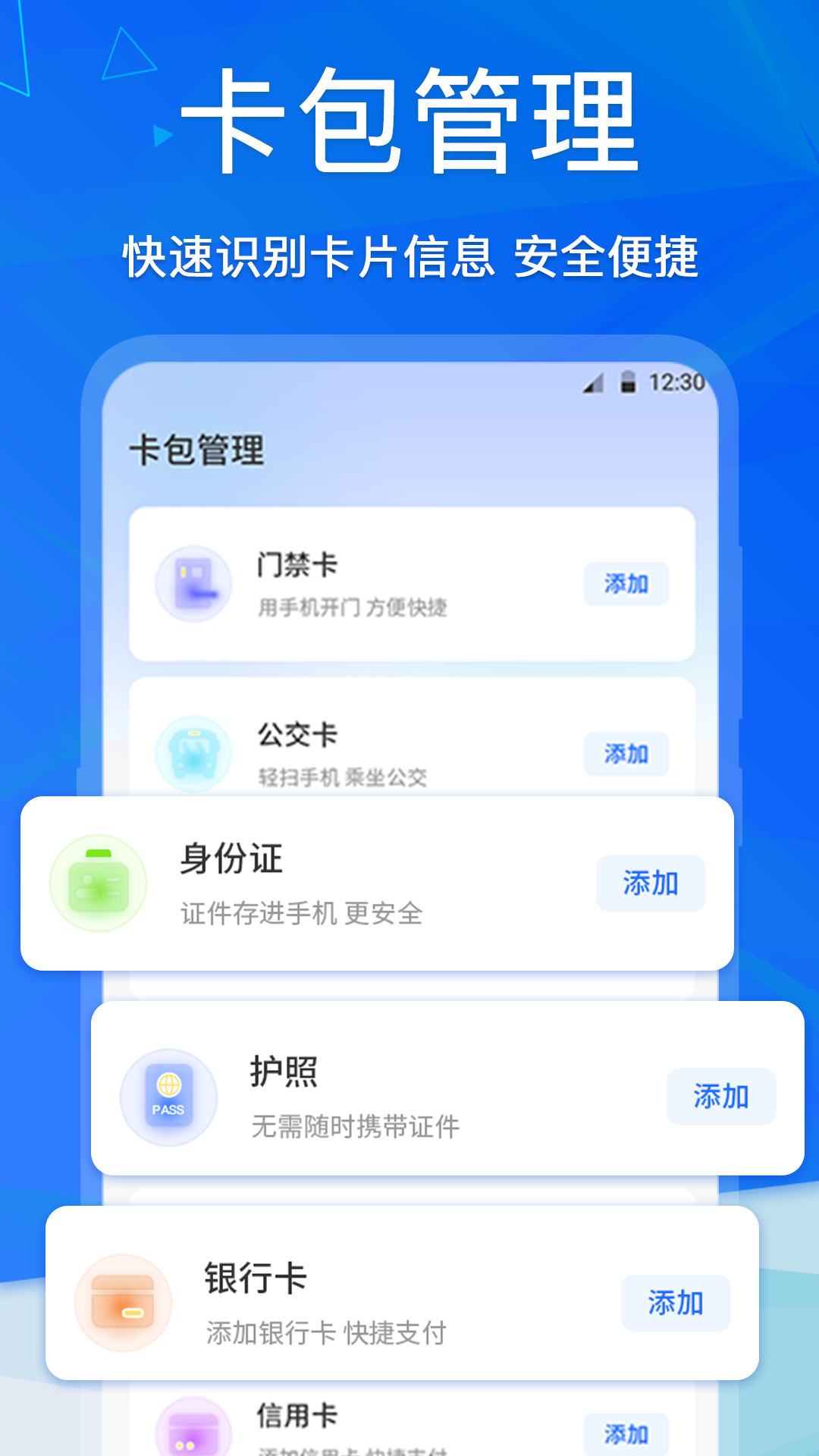This screenshot has width=819, height=1456.
Task: Tap 添加 beside 银行卡
Action: pos(676,1302)
